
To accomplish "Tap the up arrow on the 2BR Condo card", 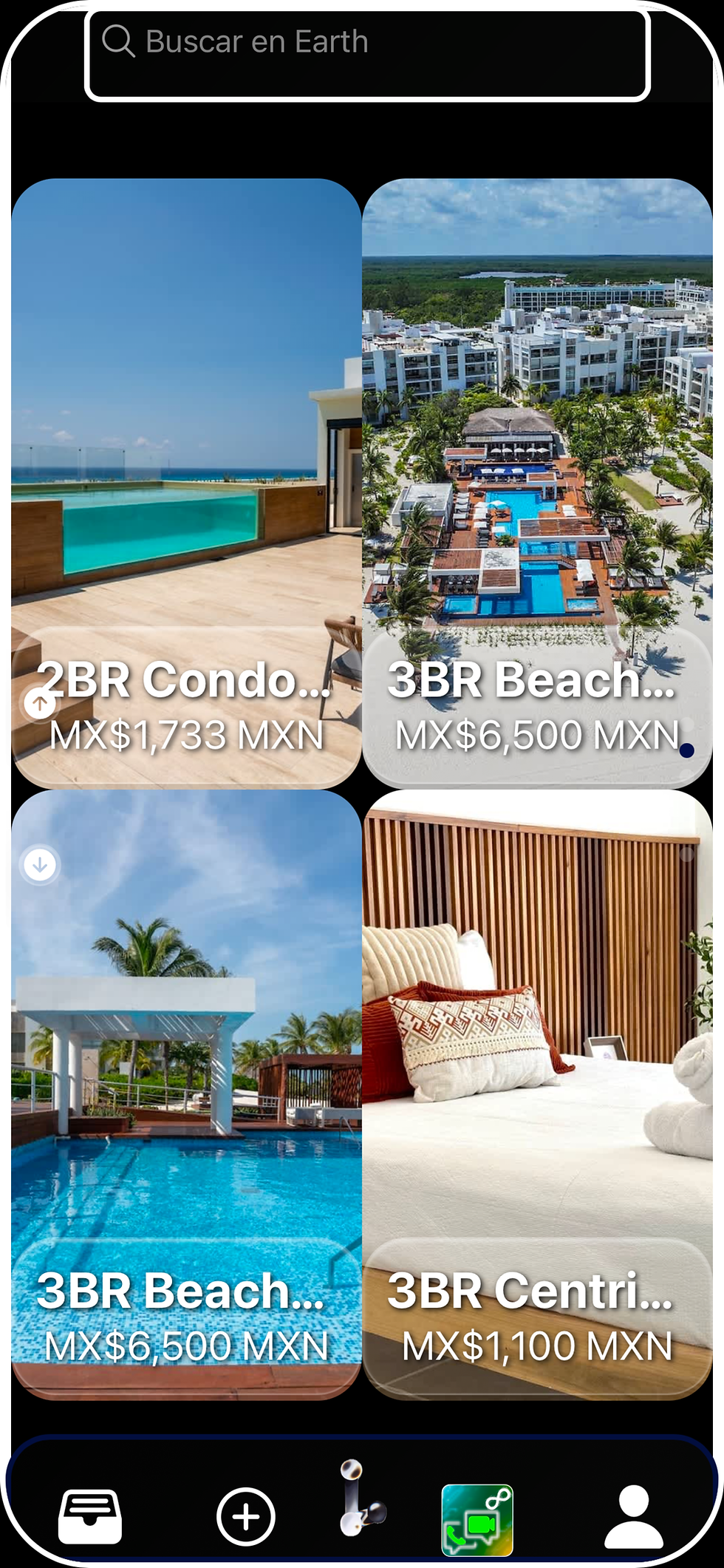I will (x=40, y=703).
